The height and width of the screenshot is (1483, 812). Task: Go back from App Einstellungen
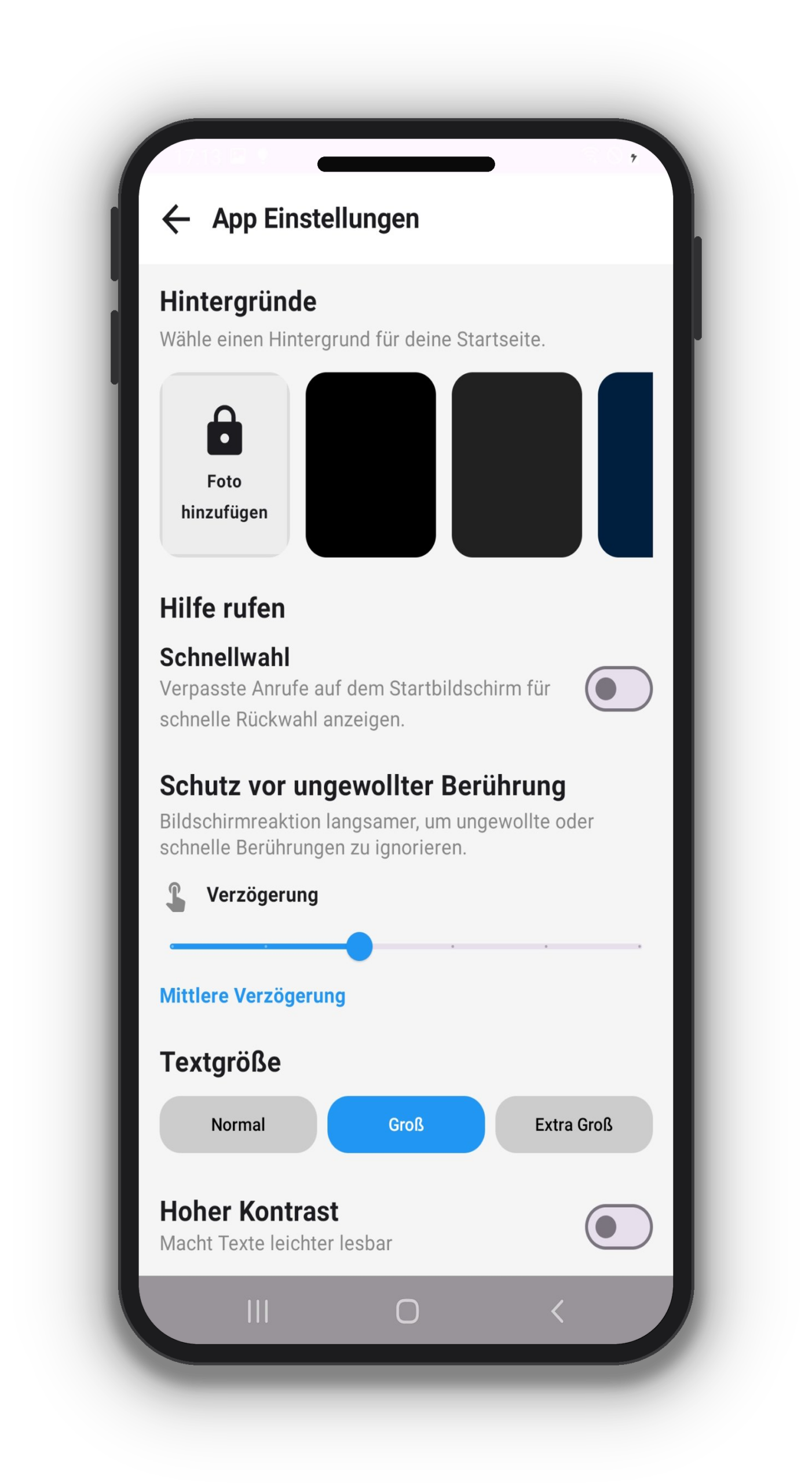(176, 219)
